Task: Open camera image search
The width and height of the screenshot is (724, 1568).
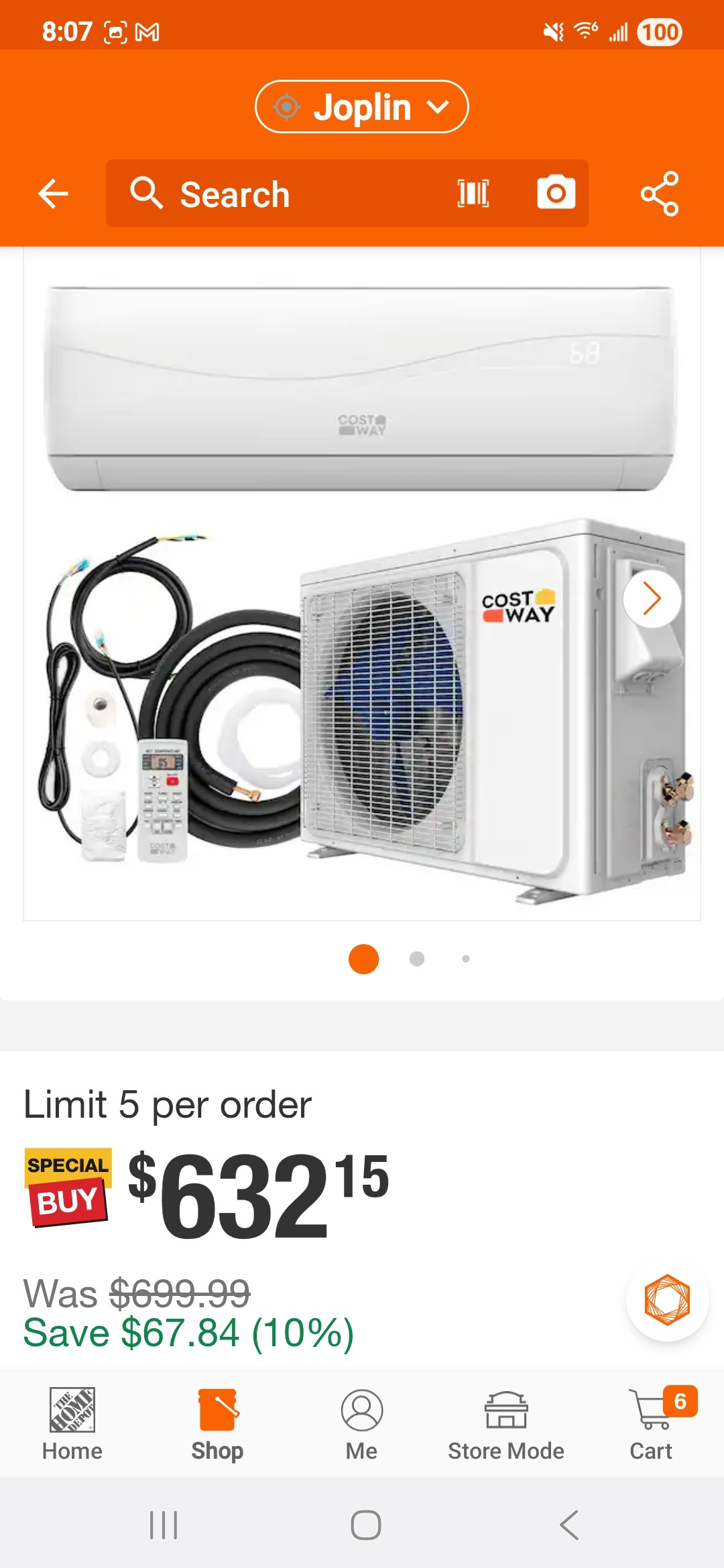Action: click(x=556, y=193)
